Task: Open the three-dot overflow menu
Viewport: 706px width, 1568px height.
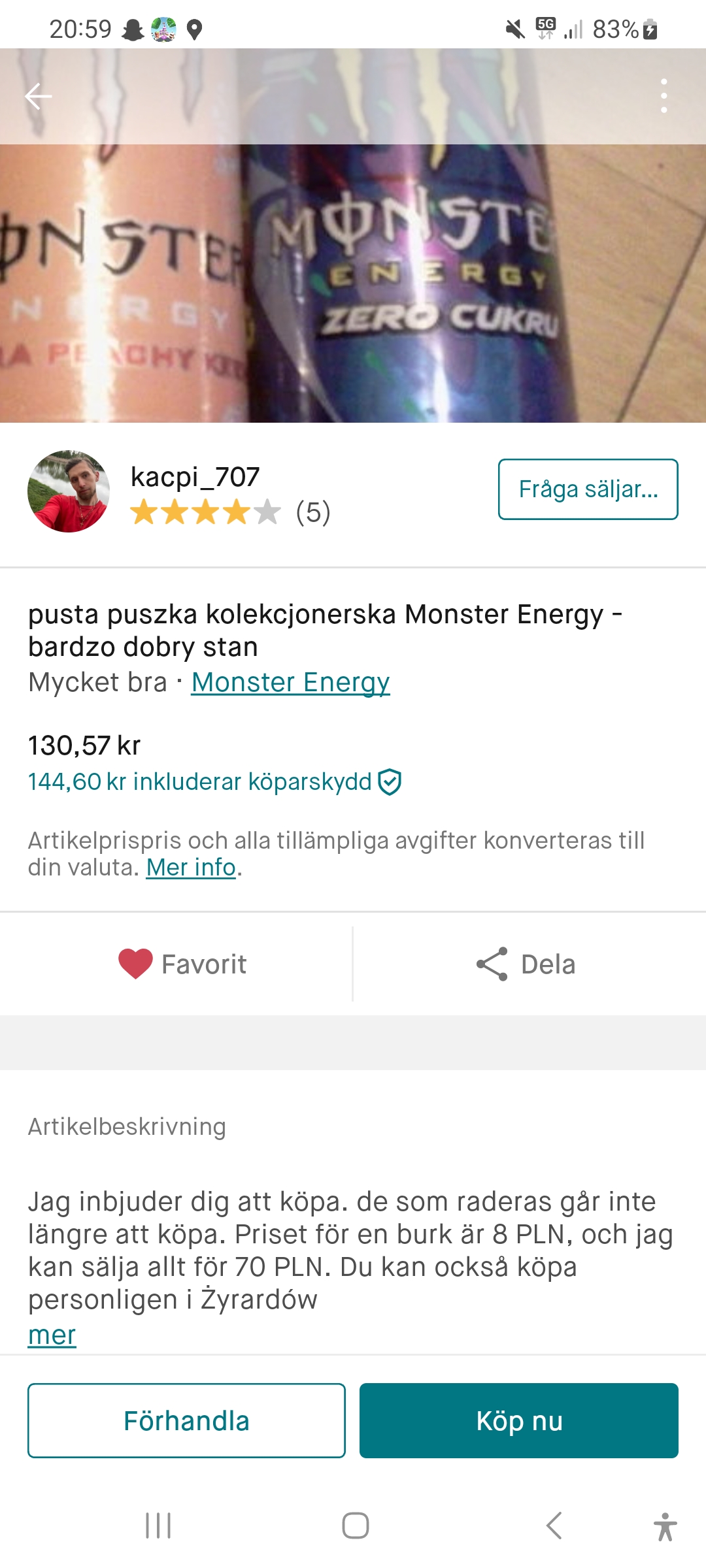Action: tap(664, 96)
